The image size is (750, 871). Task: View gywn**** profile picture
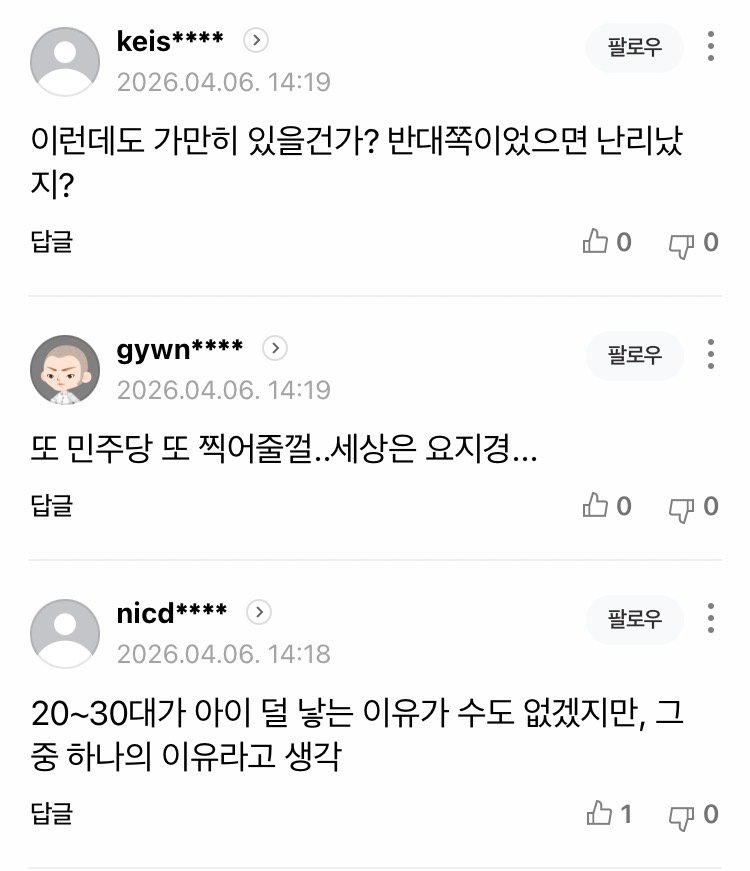65,369
